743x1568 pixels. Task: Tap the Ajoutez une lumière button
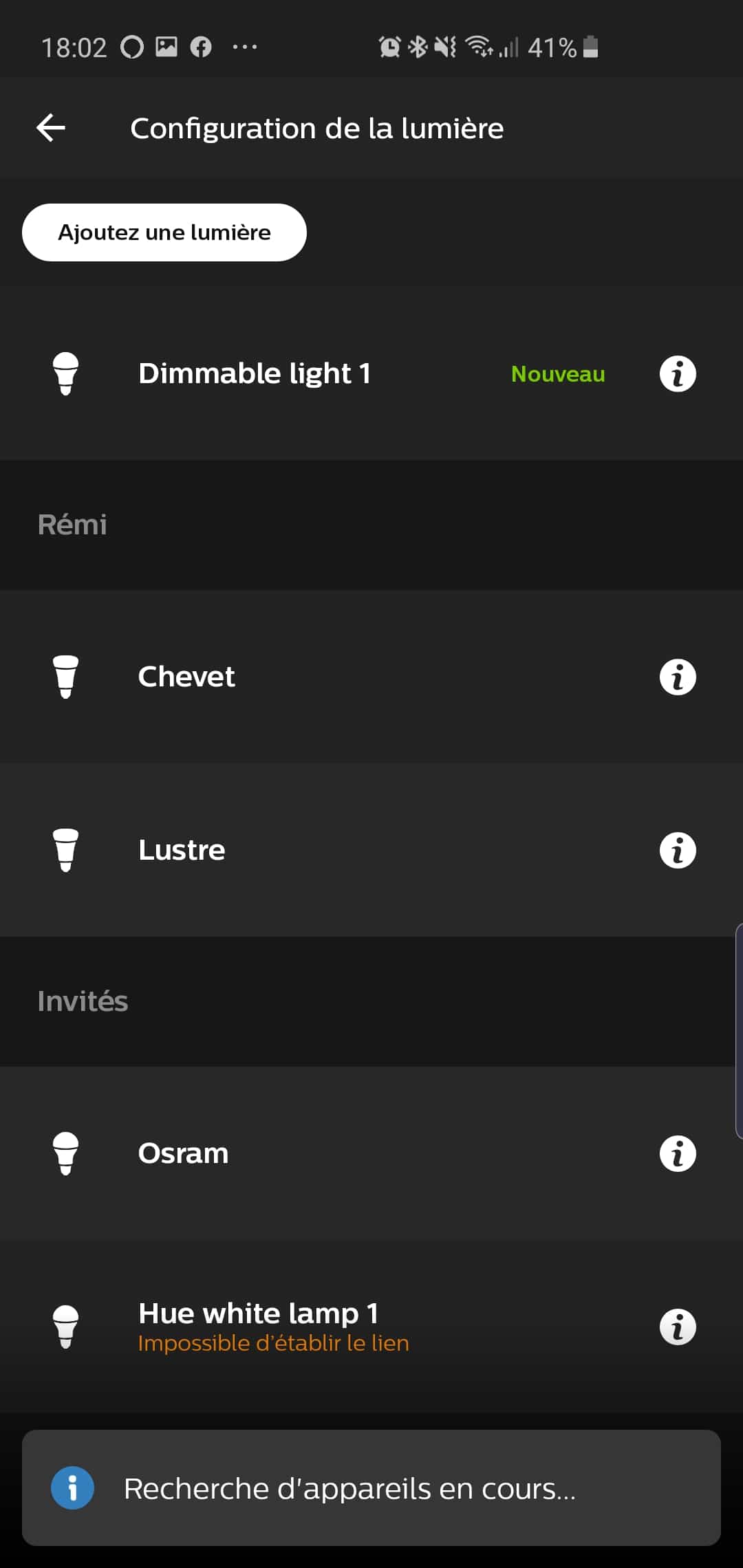tap(164, 232)
